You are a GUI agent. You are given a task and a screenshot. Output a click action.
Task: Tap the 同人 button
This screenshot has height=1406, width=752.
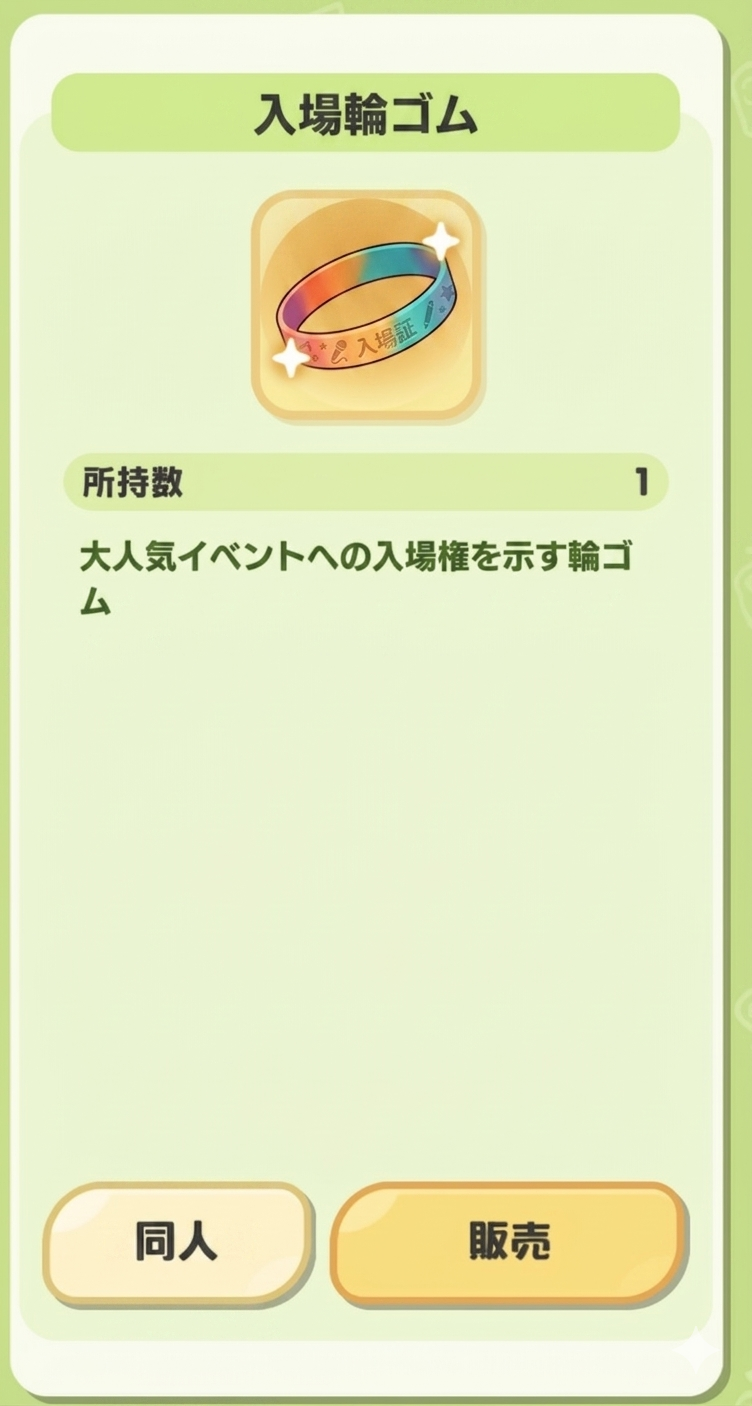pyautogui.click(x=177, y=1243)
